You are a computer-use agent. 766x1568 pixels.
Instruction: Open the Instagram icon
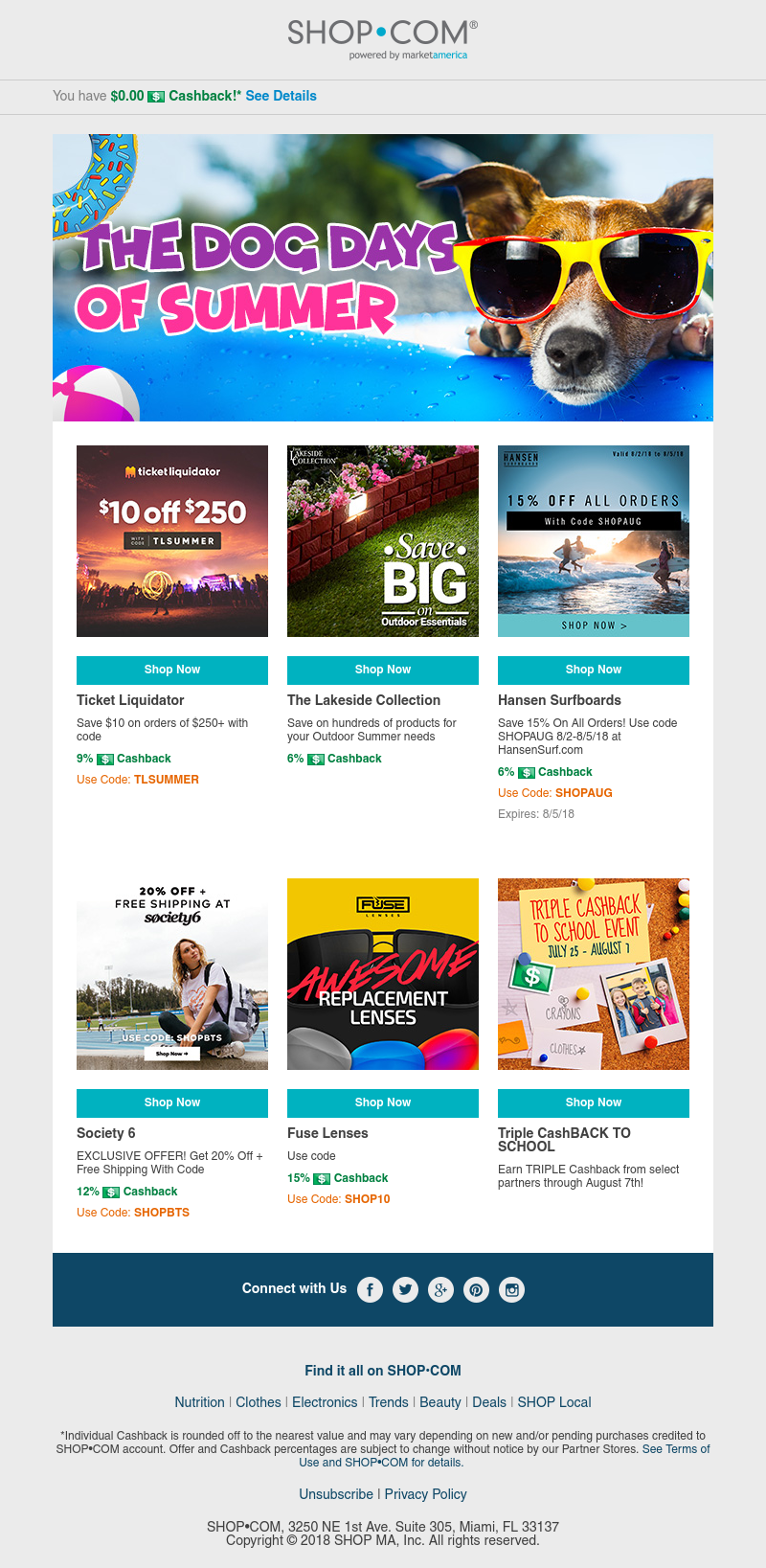(512, 1289)
